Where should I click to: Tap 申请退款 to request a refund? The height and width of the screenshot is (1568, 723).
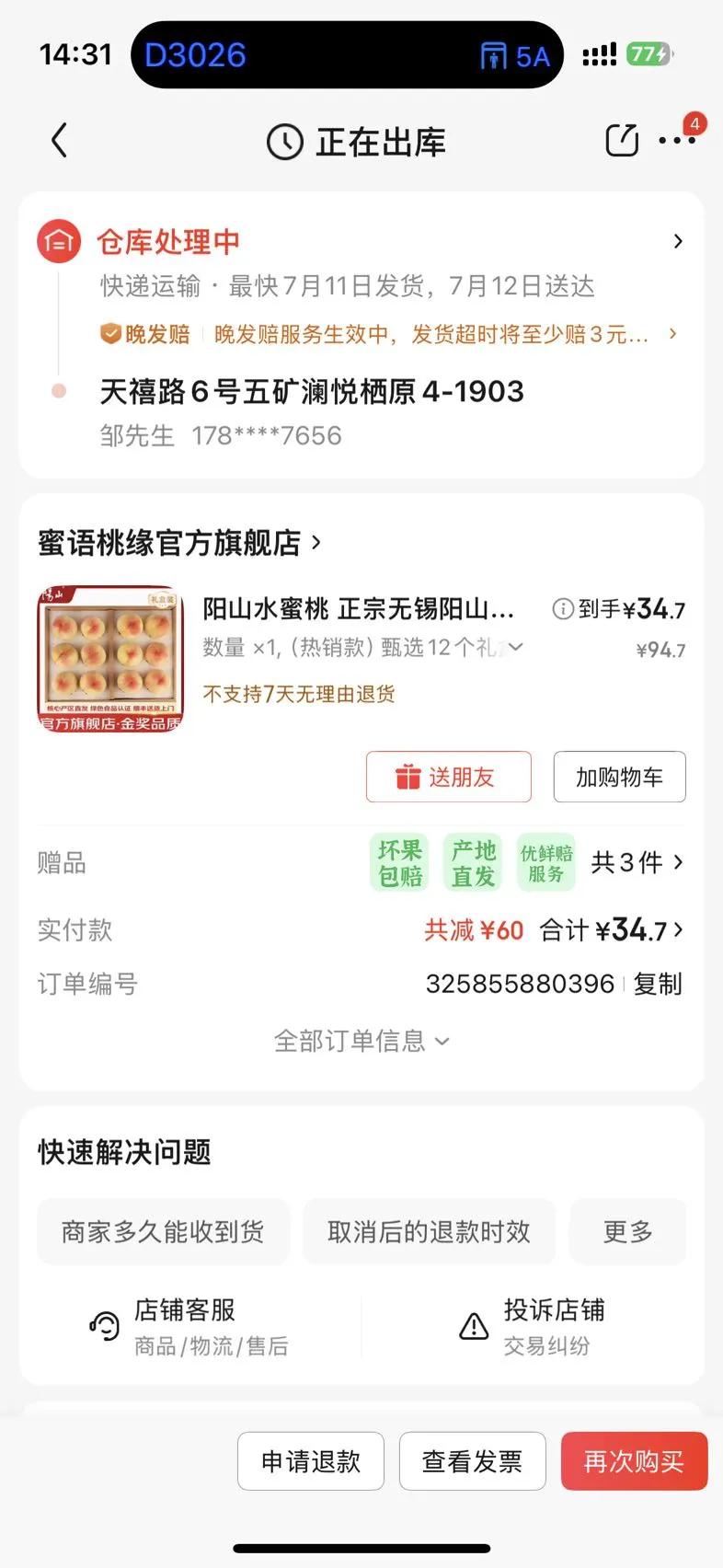(310, 1461)
